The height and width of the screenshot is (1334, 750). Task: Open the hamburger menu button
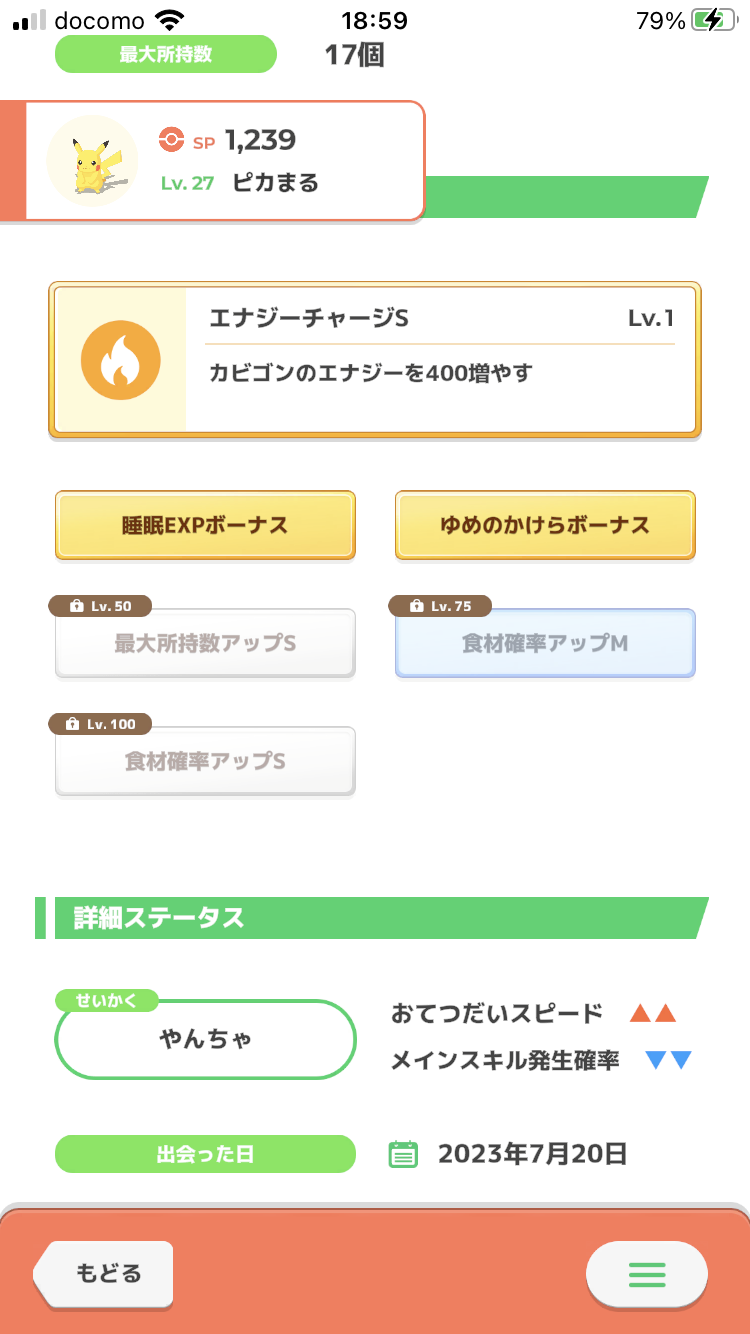coord(646,1274)
